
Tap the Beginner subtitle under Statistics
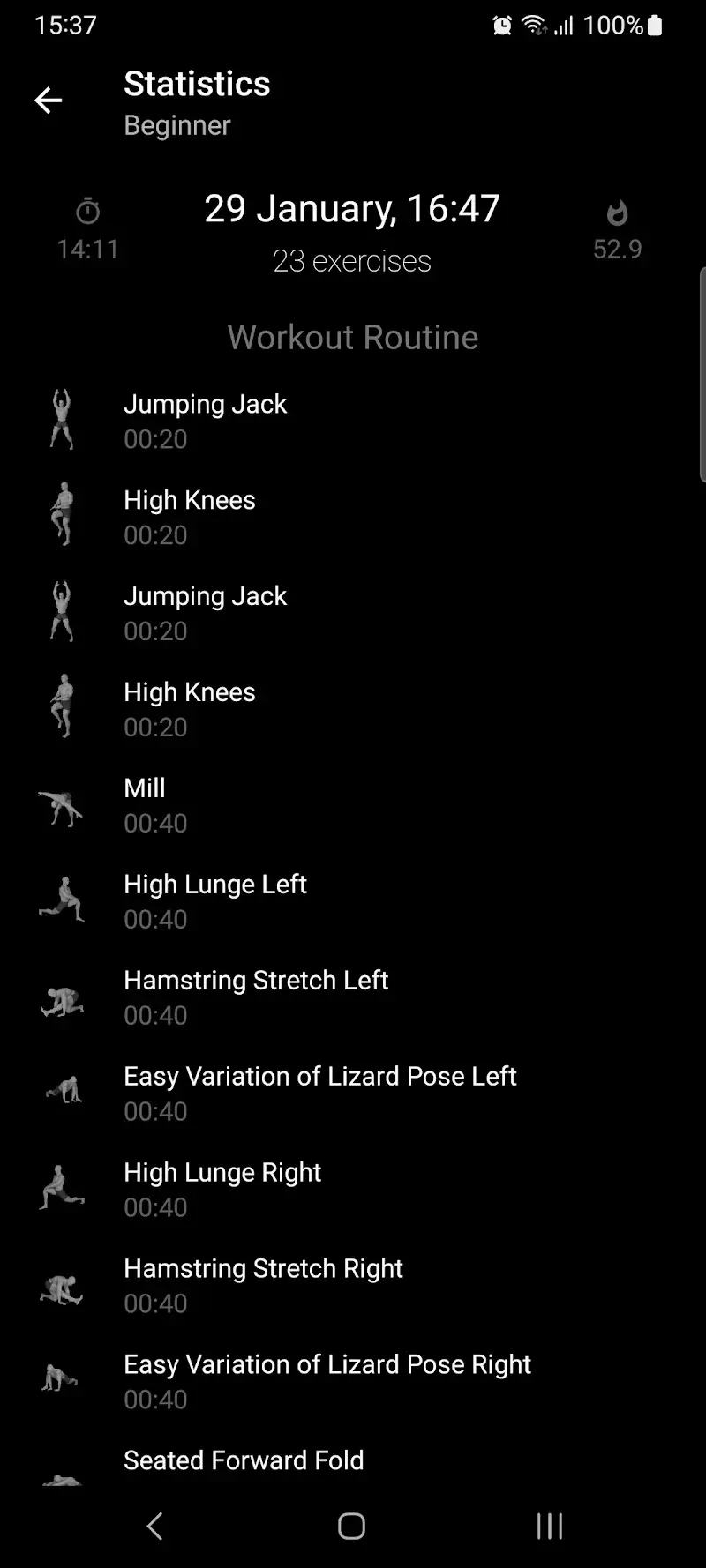(x=177, y=125)
